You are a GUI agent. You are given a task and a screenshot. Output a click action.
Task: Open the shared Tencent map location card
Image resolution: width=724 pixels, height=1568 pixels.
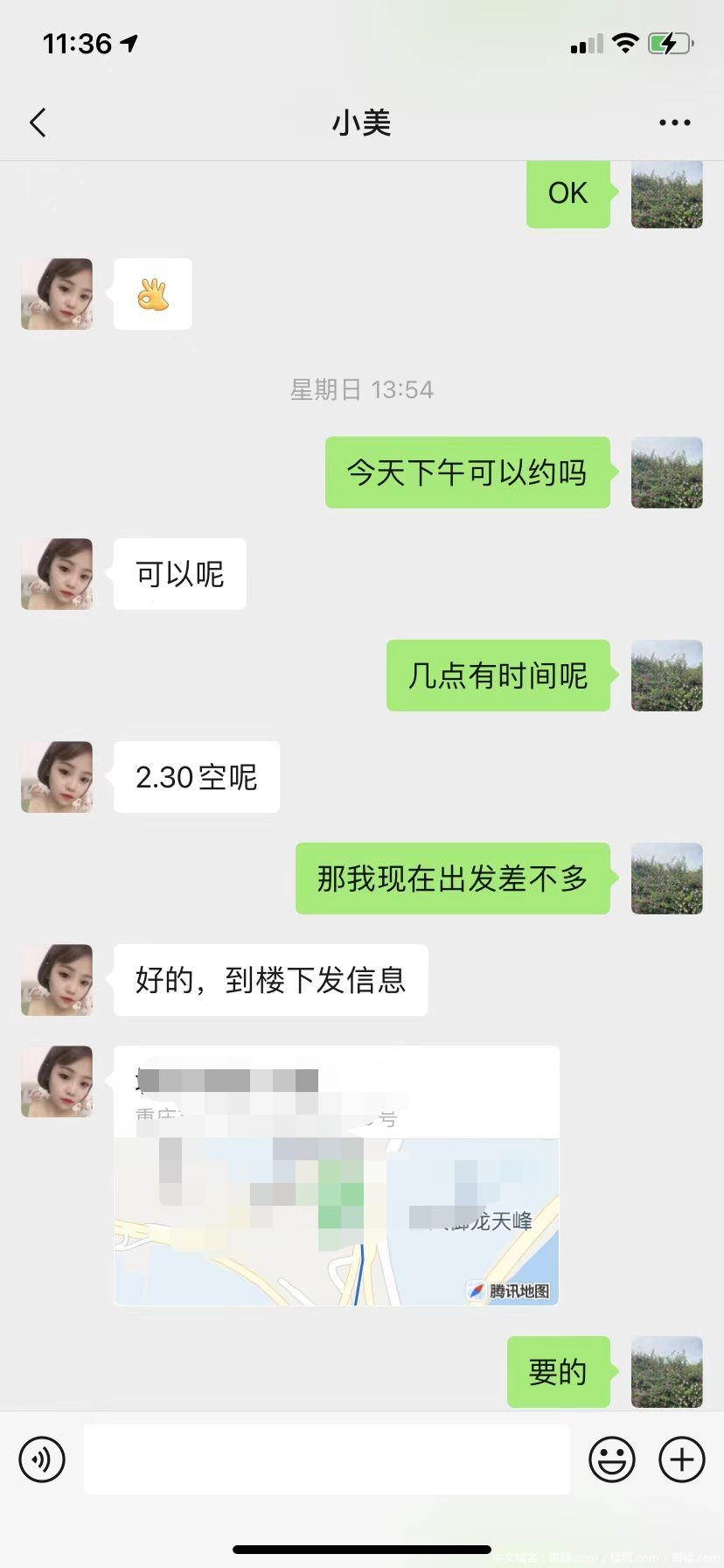point(336,1175)
